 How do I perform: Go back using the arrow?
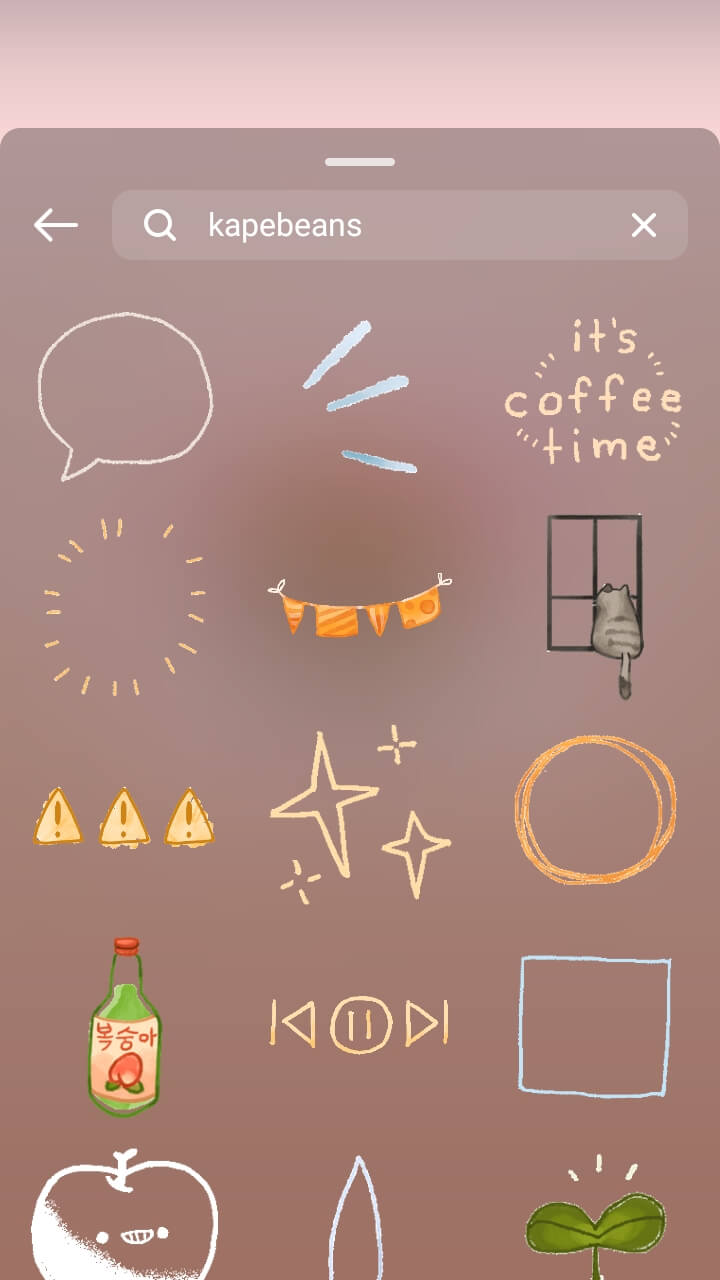[55, 226]
